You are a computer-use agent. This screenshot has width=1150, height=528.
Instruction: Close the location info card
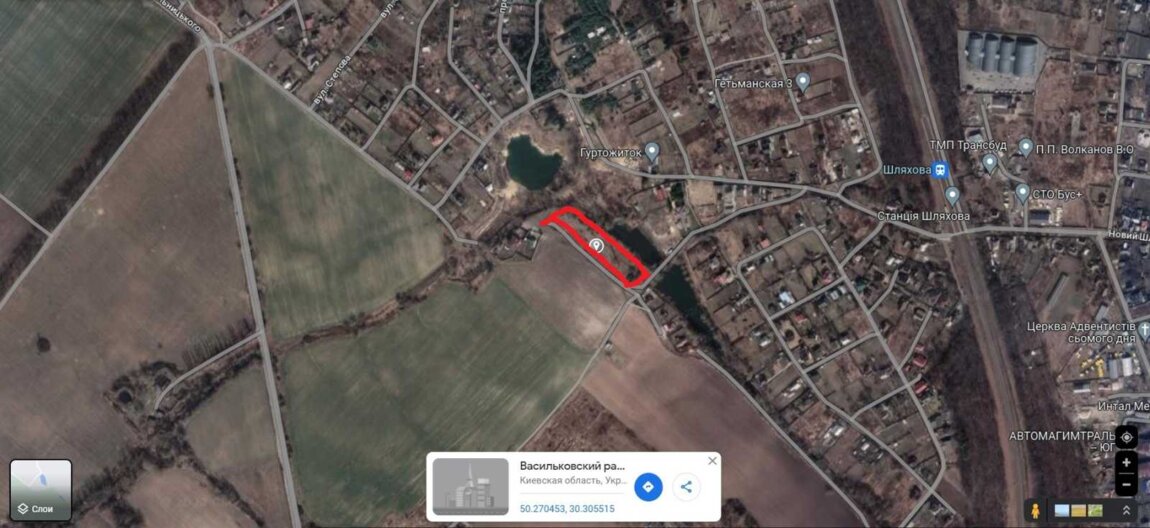pos(712,461)
